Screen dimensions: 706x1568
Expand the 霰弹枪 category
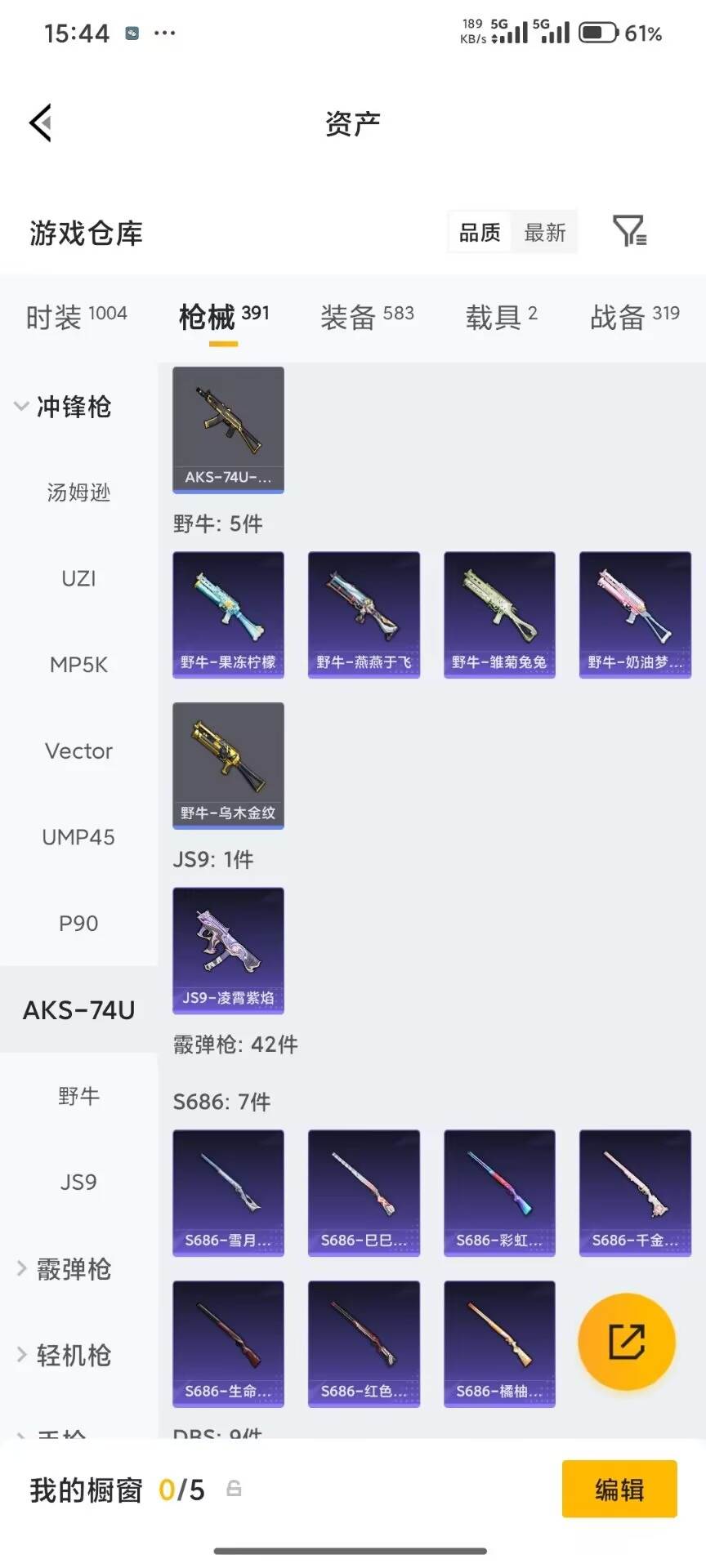click(64, 1269)
